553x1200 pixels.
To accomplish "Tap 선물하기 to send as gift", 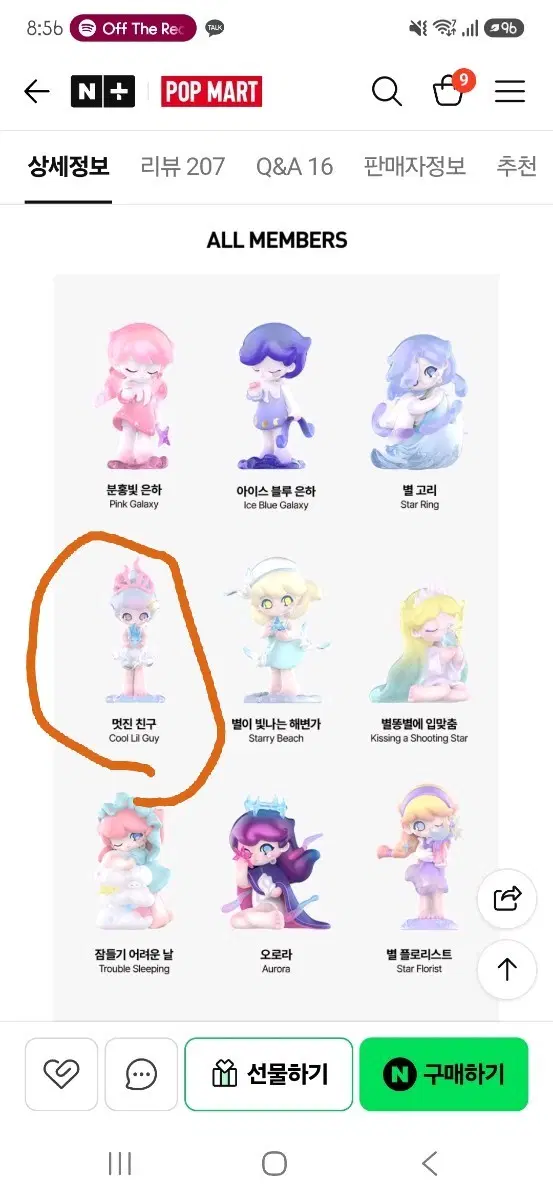I will click(269, 1074).
